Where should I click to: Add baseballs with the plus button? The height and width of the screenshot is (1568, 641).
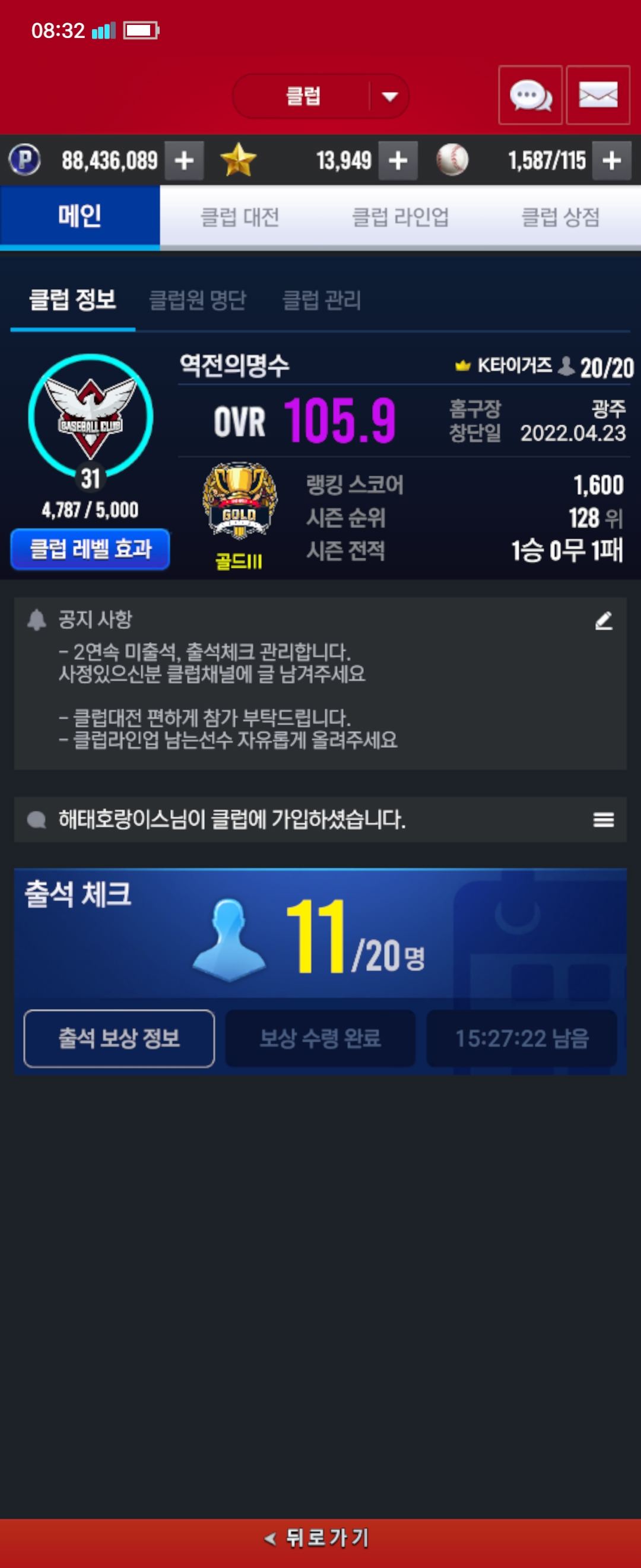click(611, 161)
